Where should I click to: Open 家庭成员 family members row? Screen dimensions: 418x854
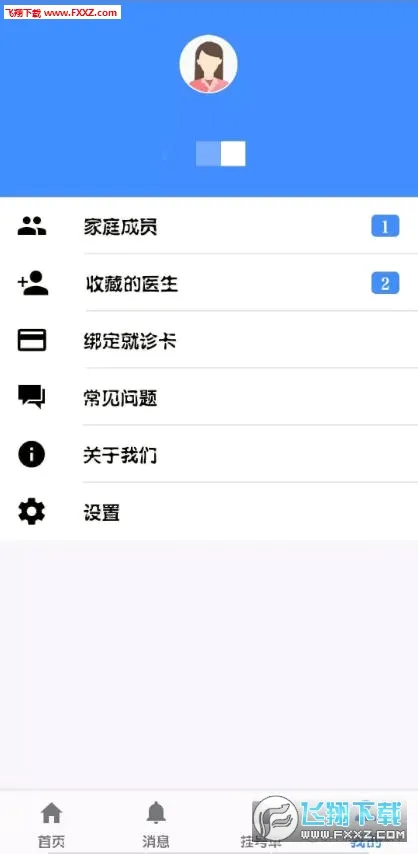(x=209, y=226)
